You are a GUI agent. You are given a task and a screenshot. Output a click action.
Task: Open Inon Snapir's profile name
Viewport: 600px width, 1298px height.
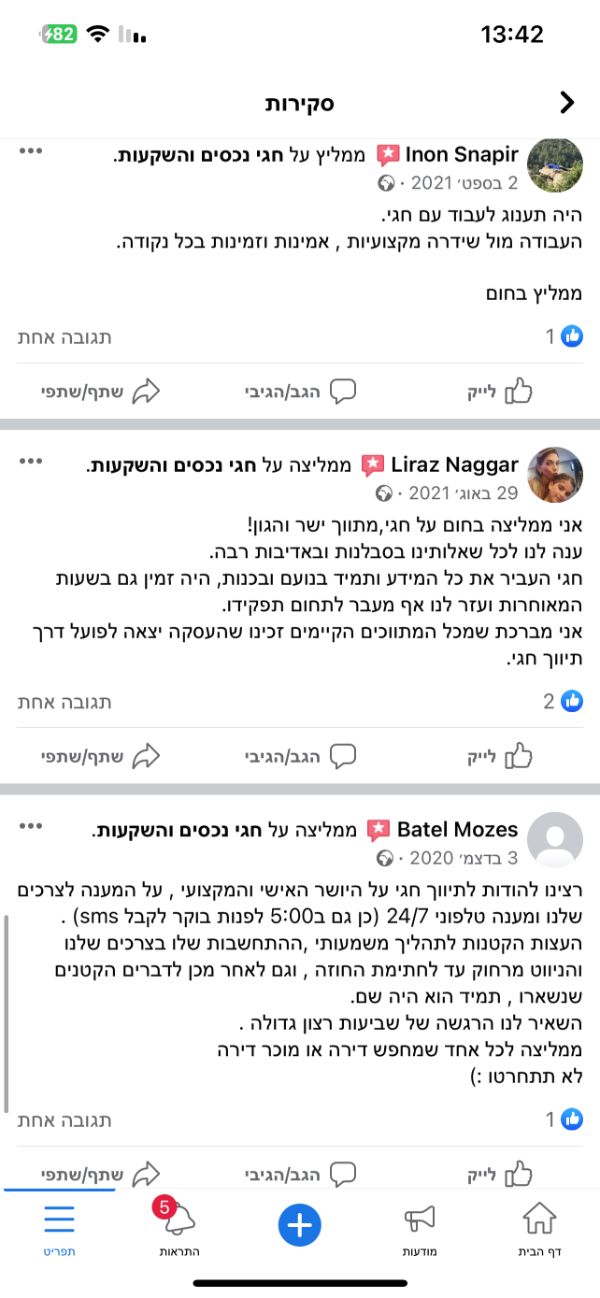click(x=461, y=154)
